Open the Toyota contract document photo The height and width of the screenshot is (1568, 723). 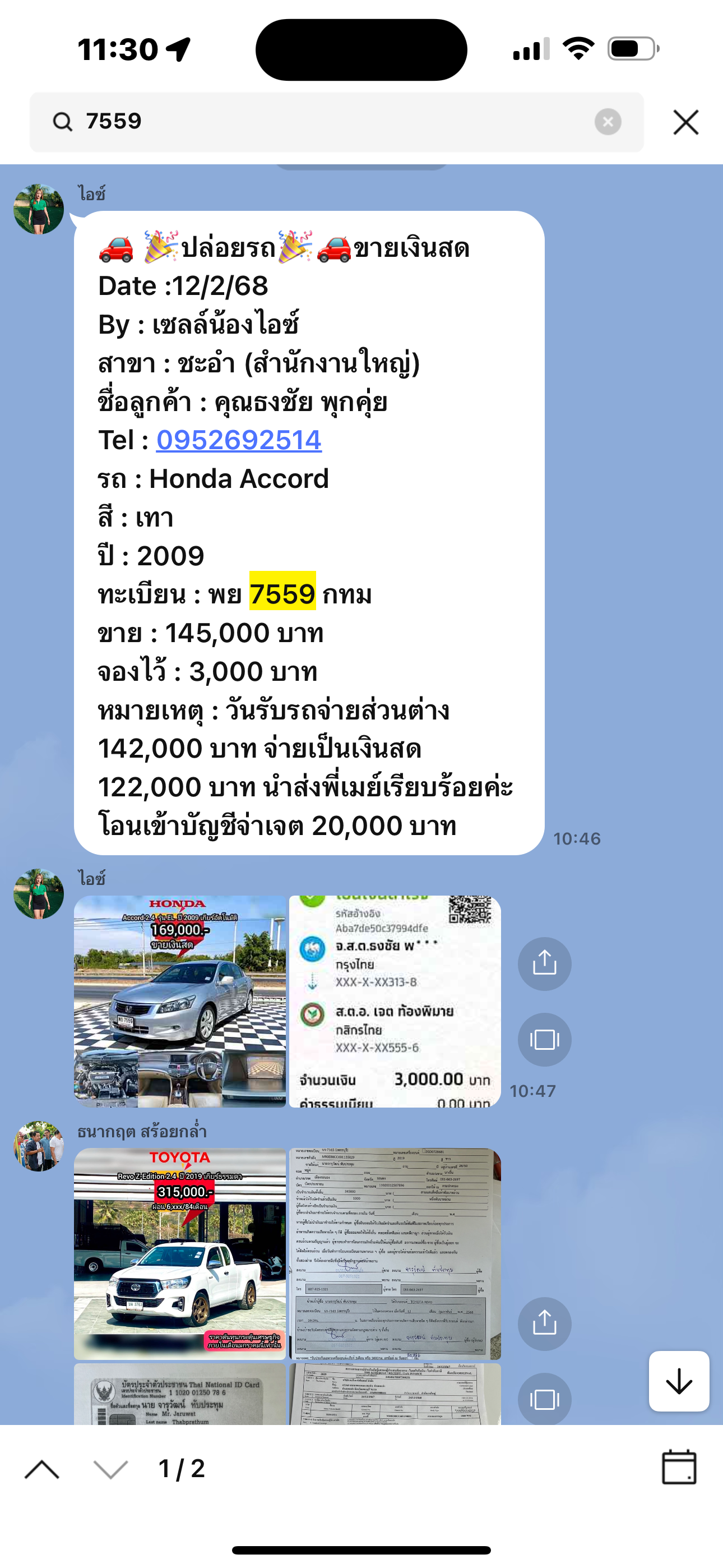click(x=395, y=1253)
